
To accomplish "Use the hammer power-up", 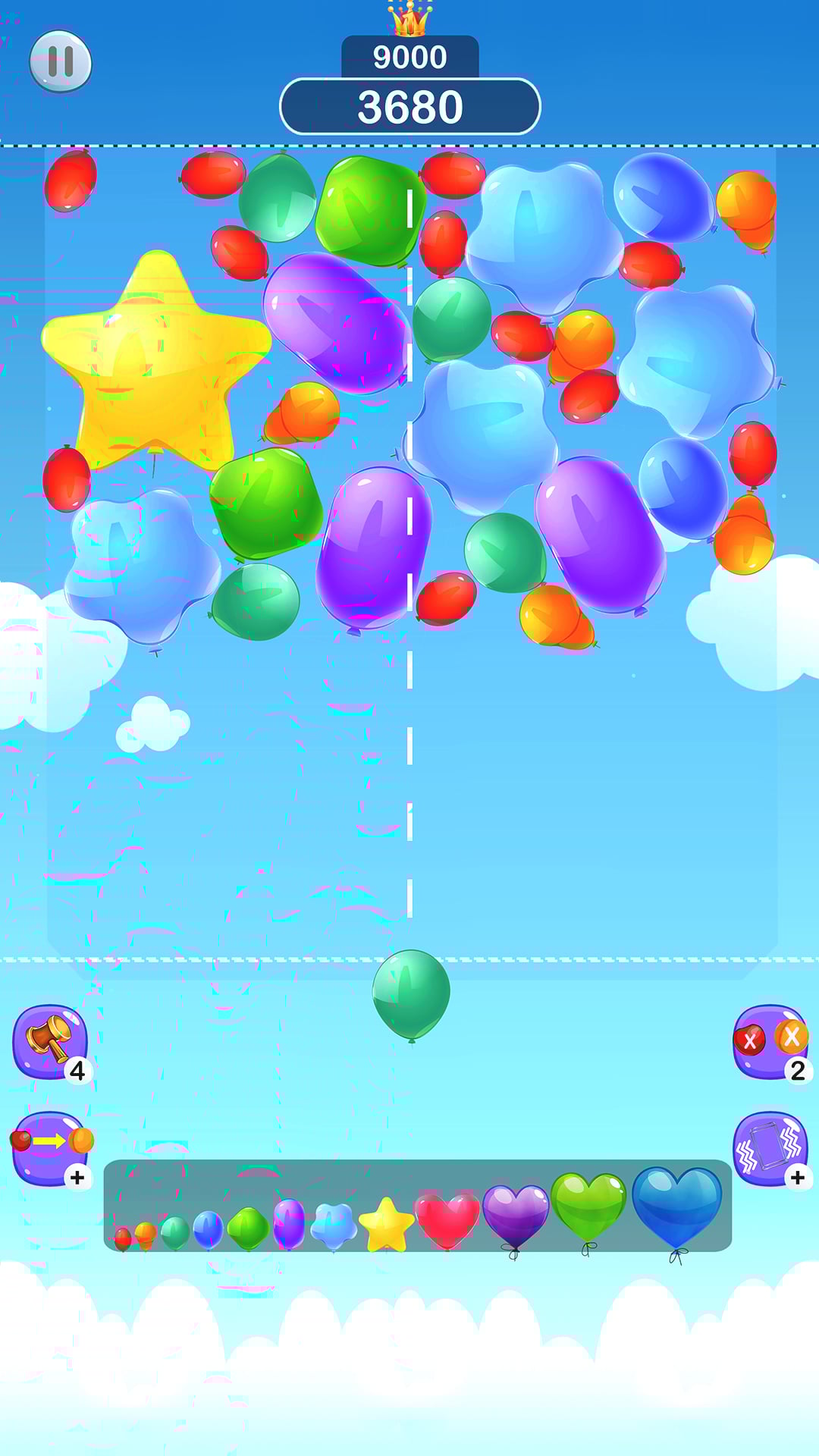I will [x=50, y=1041].
